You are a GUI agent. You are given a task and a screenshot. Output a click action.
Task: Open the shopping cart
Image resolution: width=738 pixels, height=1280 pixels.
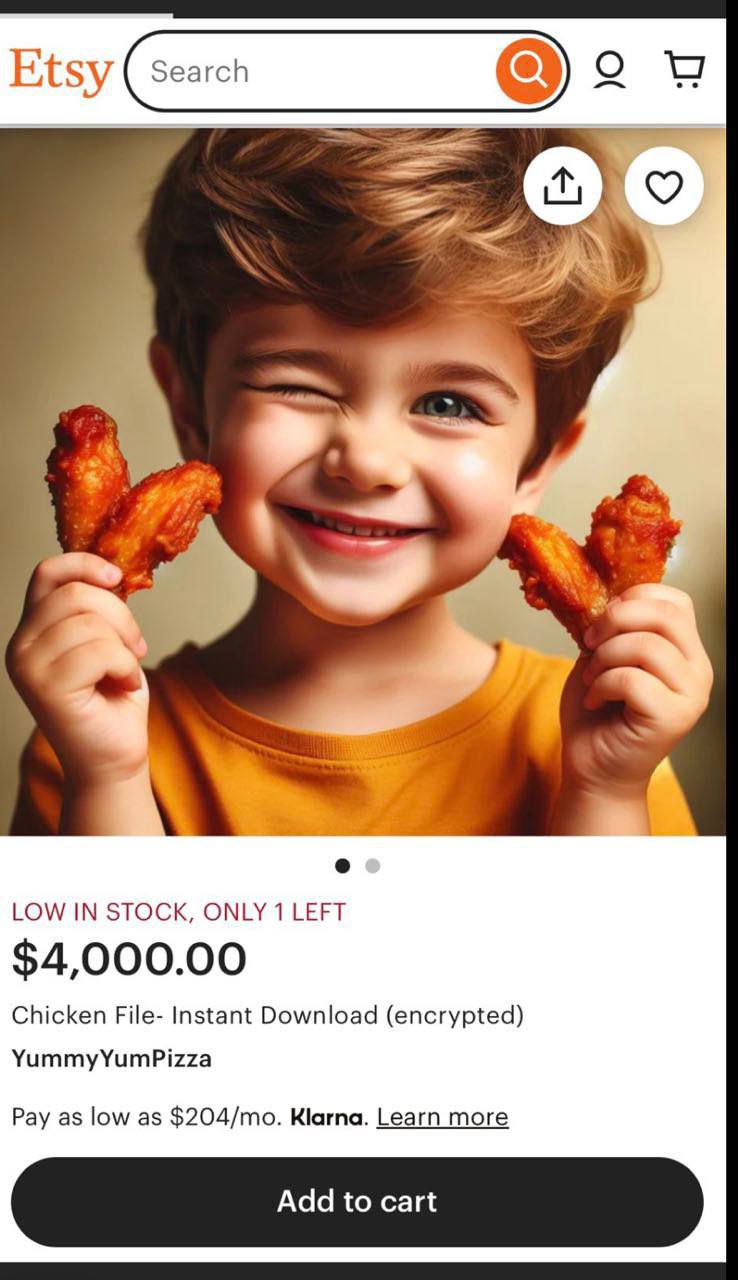click(685, 70)
